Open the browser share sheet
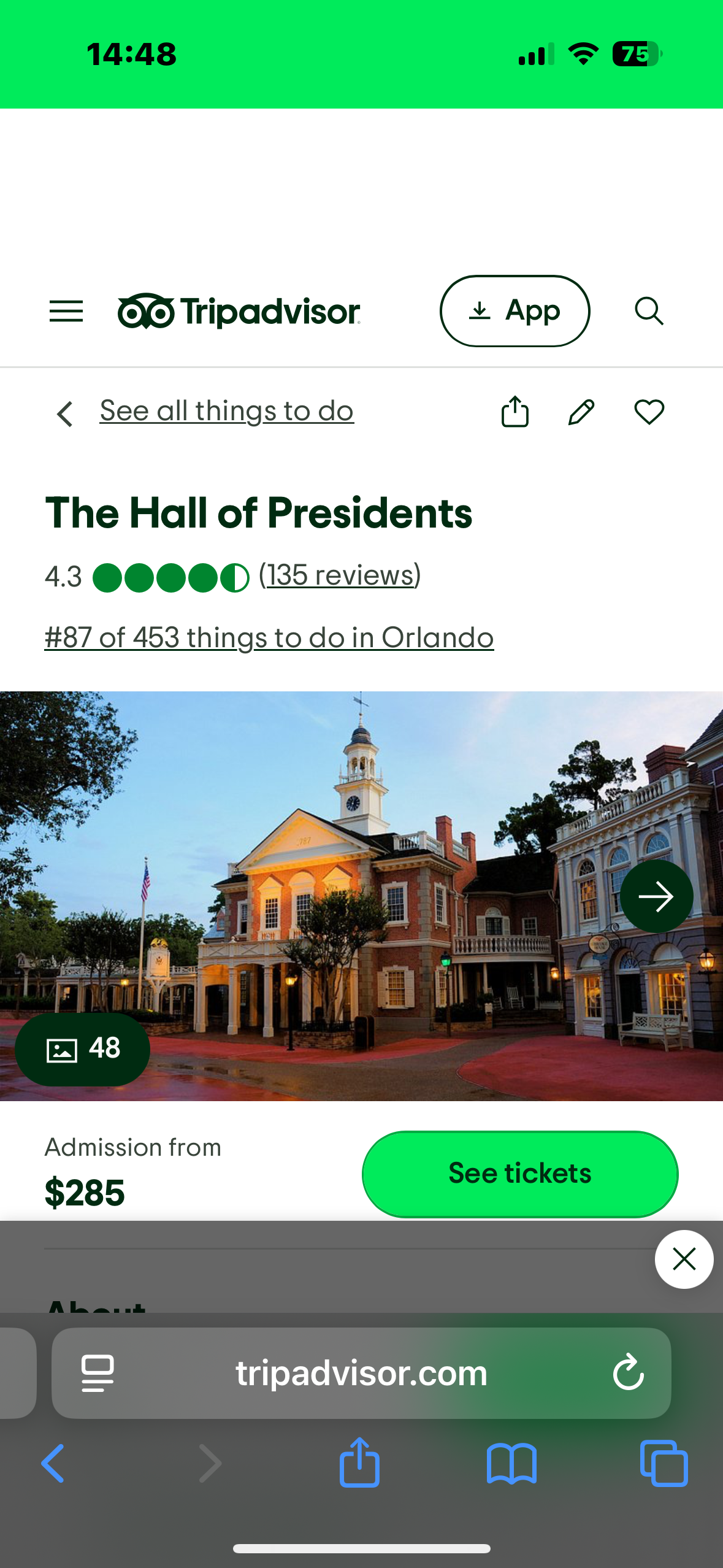The image size is (723, 1568). click(x=360, y=1463)
